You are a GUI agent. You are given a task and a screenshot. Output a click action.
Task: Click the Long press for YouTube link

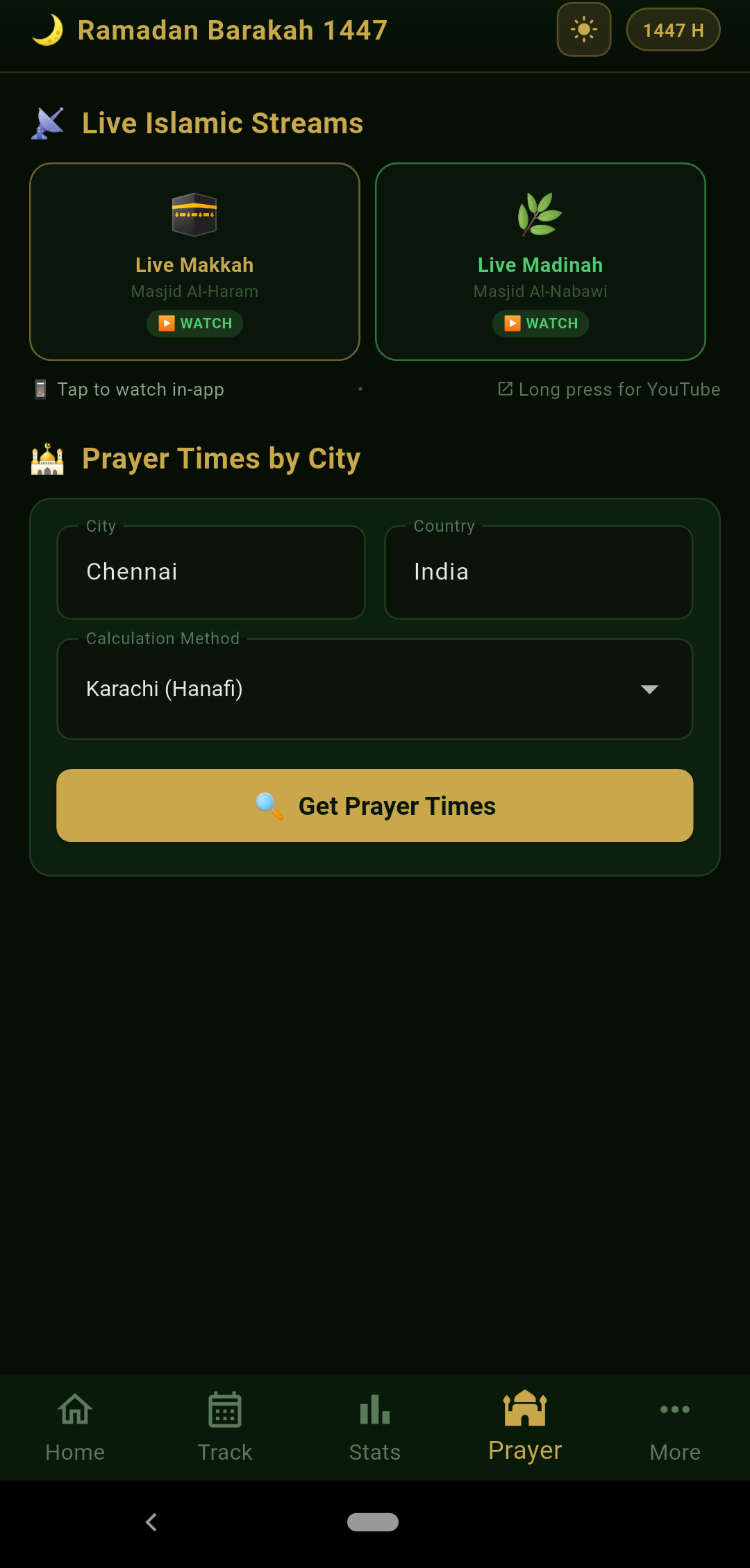608,389
